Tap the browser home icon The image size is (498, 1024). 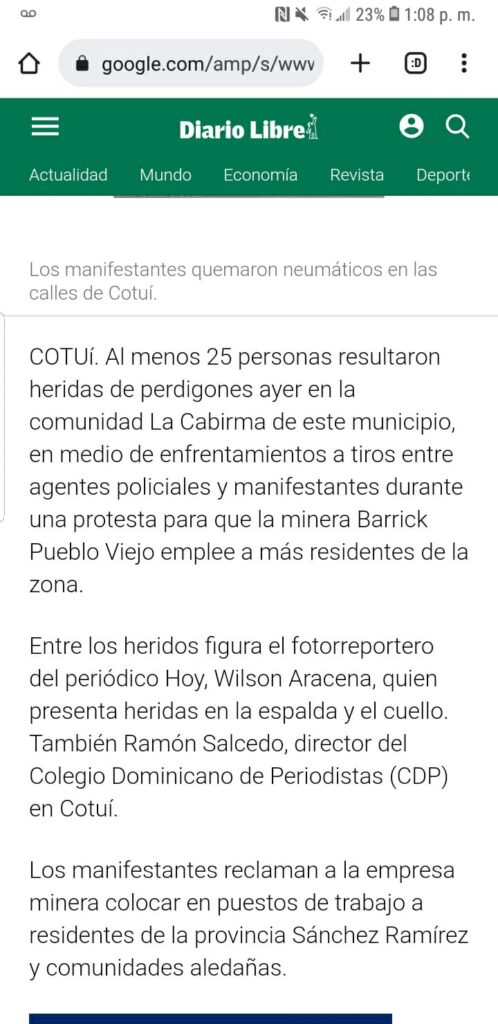click(29, 63)
